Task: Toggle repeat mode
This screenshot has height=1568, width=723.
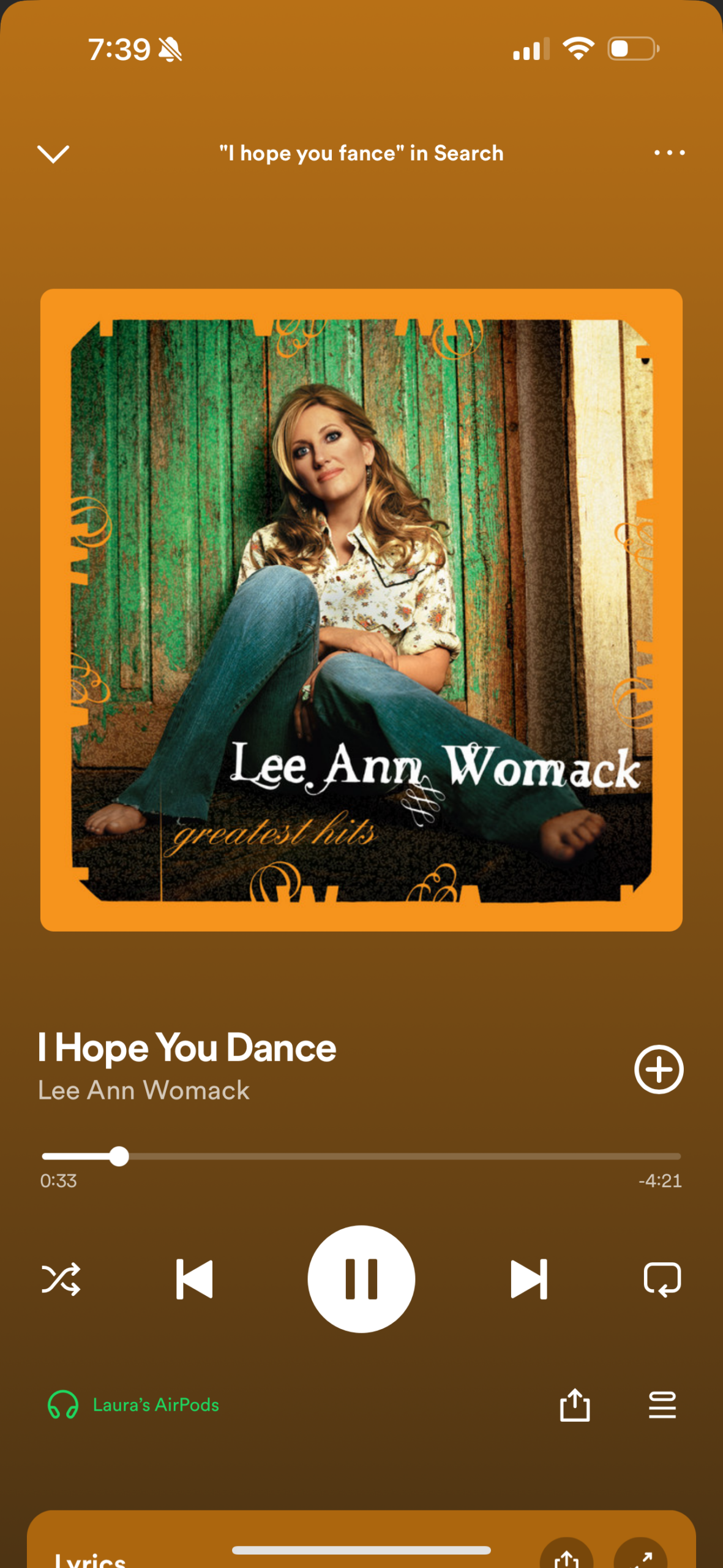Action: tap(662, 1279)
